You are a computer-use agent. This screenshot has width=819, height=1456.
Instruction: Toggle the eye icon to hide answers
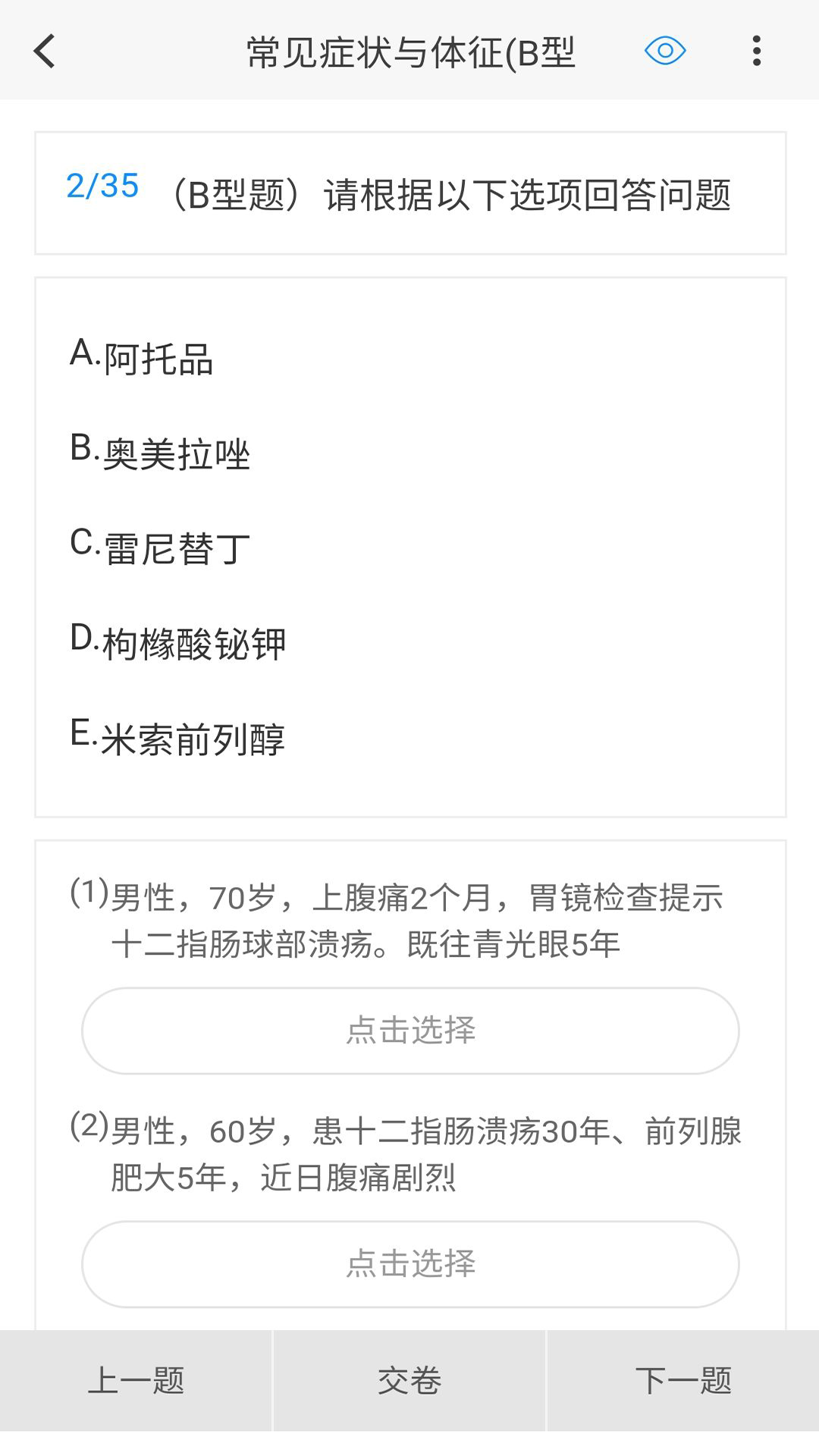point(665,51)
